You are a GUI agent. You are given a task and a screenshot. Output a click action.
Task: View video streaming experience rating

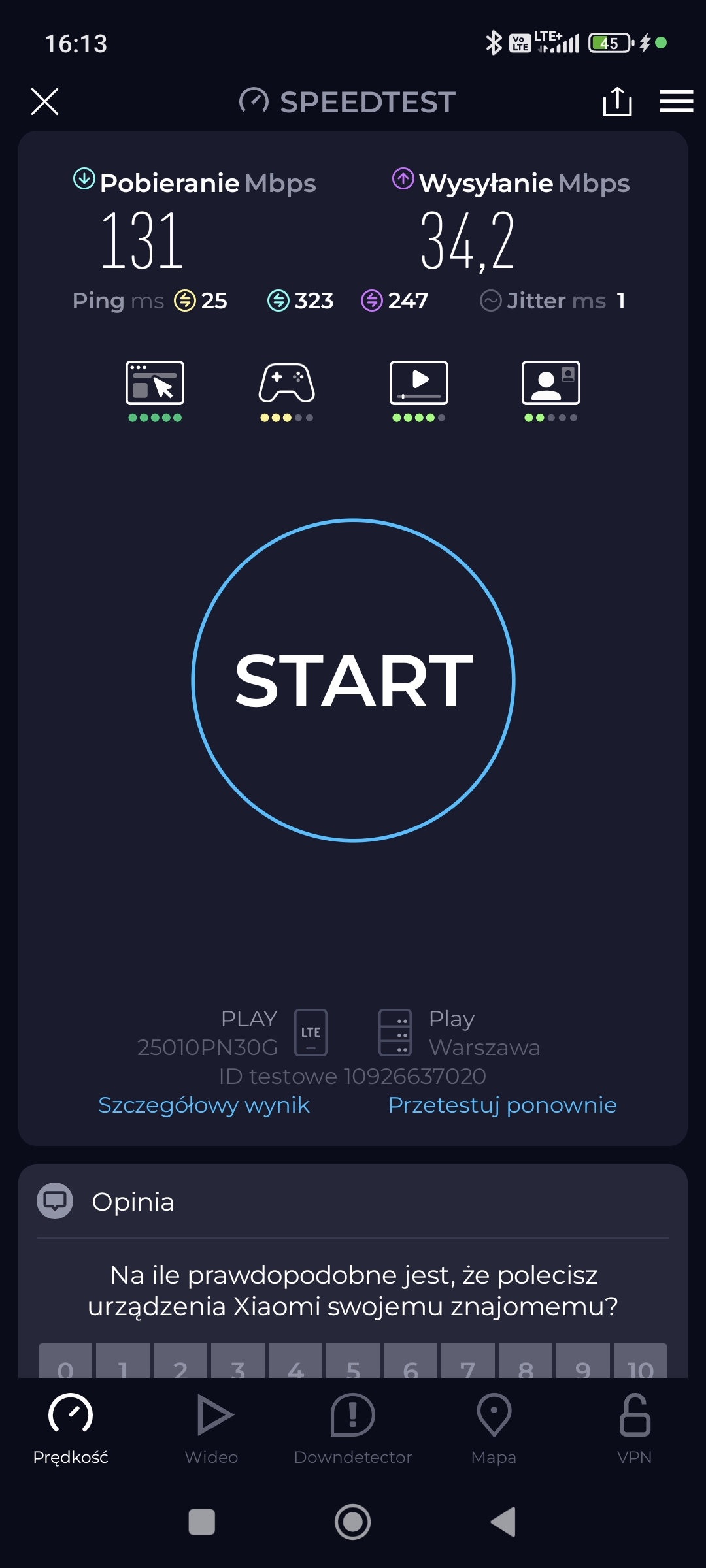[x=419, y=390]
